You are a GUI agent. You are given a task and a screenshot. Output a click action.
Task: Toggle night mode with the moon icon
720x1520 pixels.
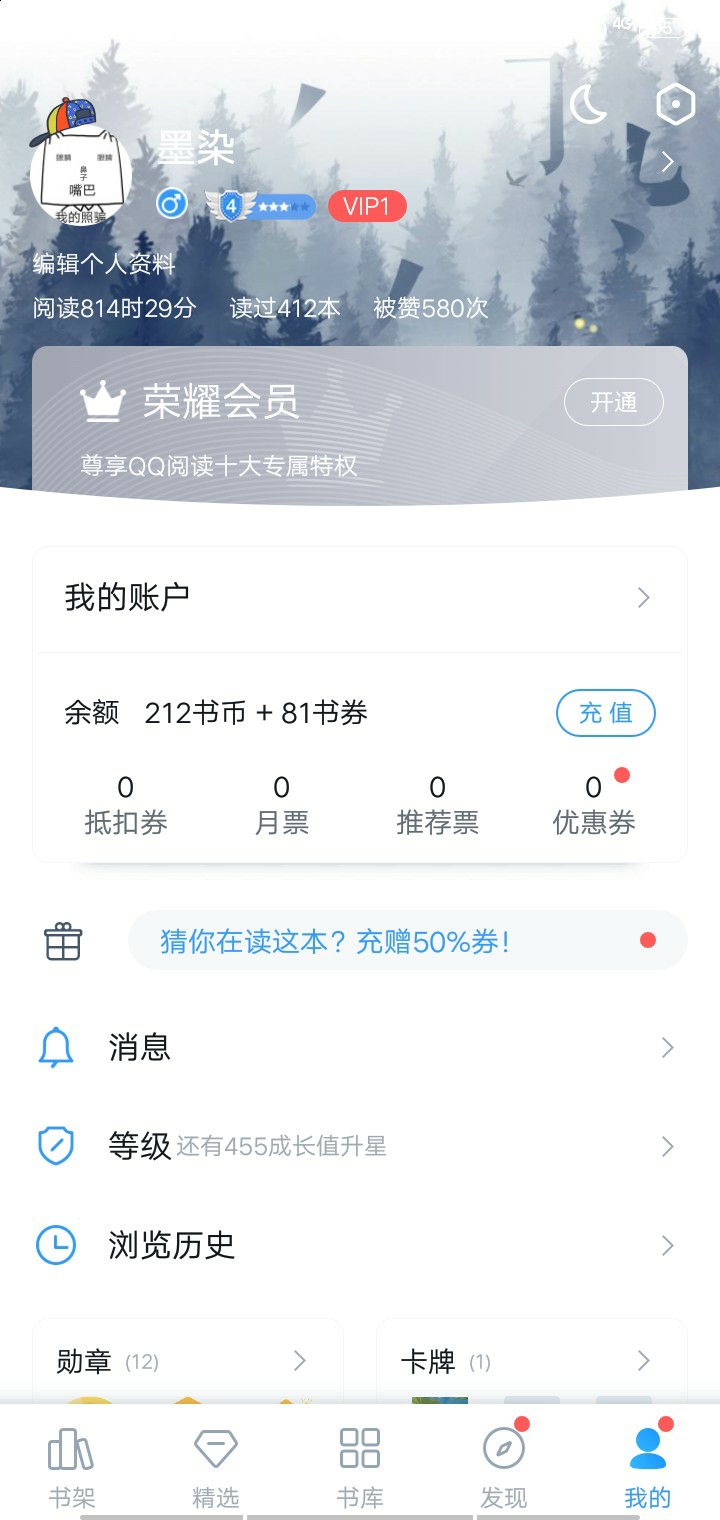click(588, 104)
